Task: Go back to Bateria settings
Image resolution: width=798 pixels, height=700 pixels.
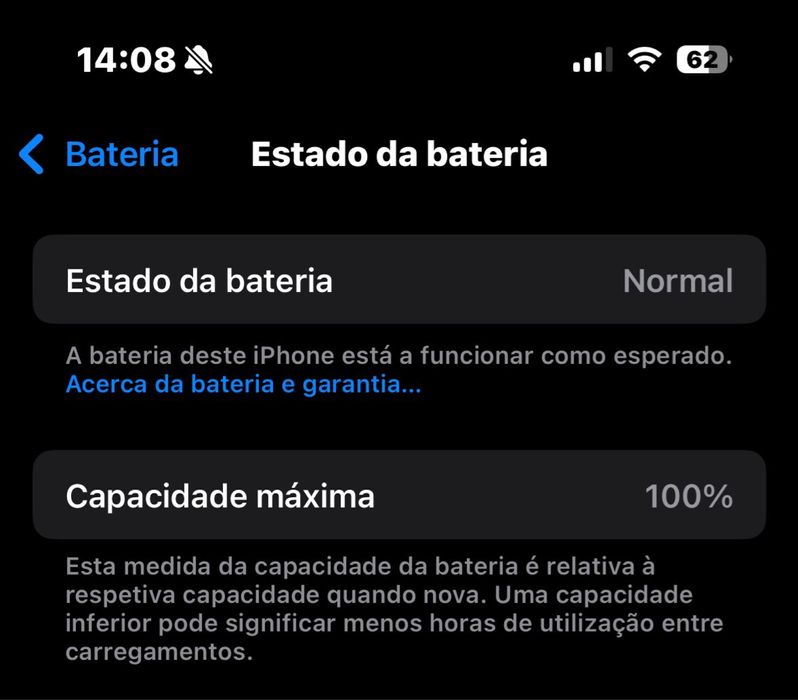Action: pos(100,155)
